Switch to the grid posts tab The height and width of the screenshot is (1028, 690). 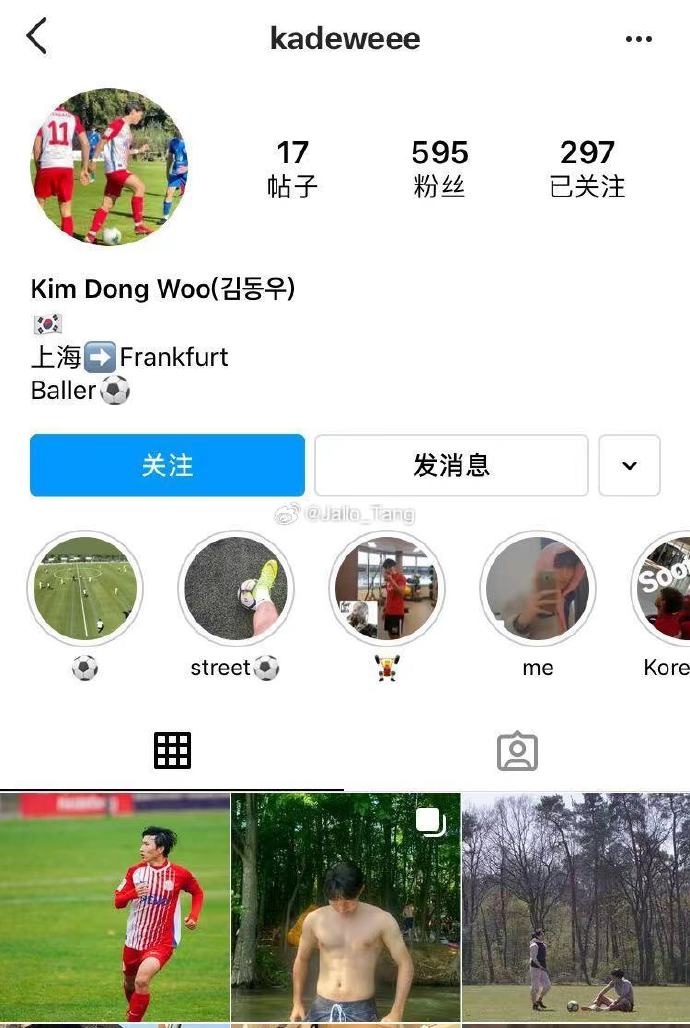(172, 750)
